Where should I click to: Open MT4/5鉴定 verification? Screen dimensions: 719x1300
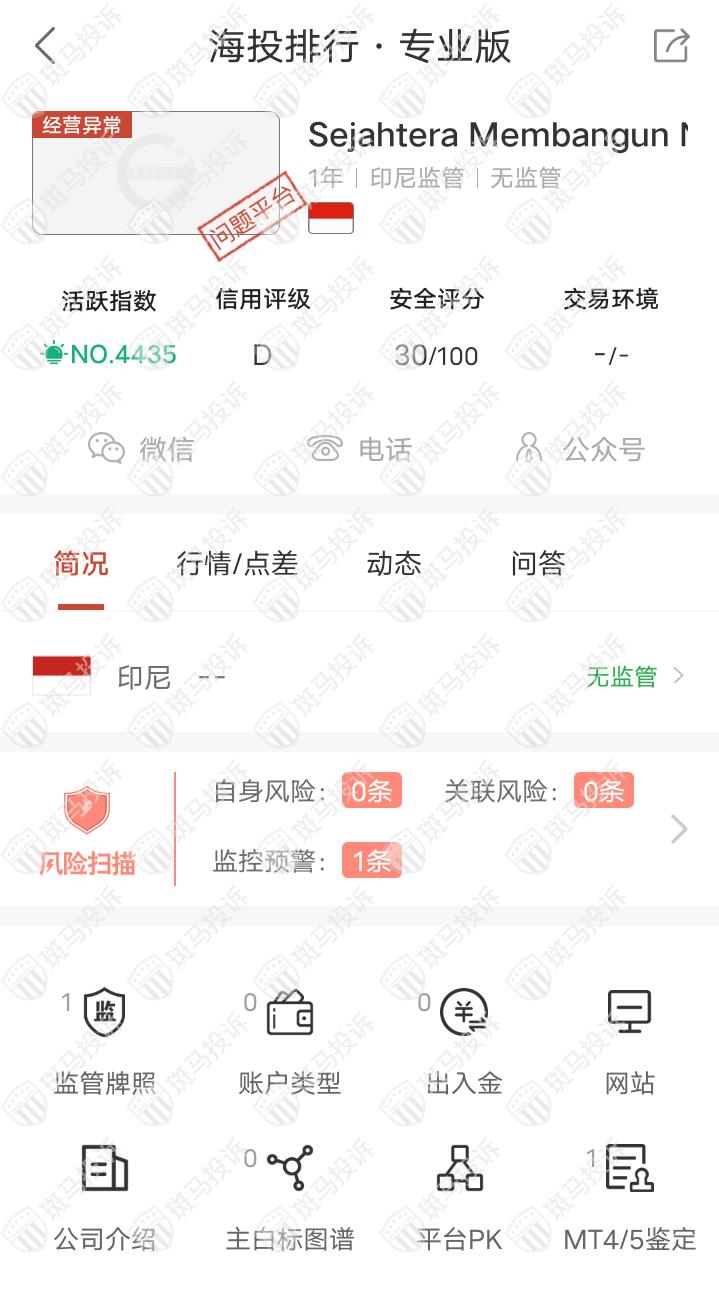[630, 1195]
